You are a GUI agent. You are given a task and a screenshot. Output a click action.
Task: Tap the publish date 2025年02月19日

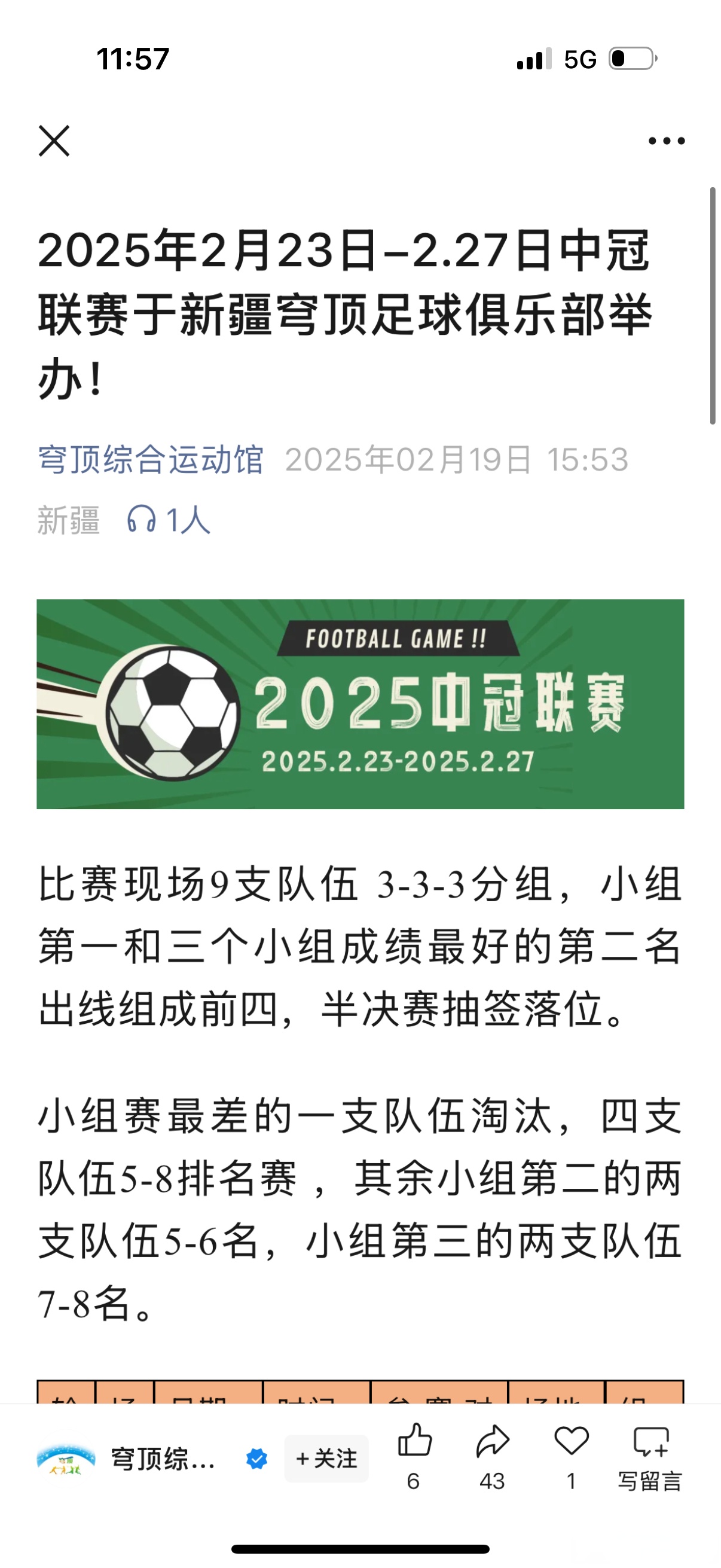(412, 463)
